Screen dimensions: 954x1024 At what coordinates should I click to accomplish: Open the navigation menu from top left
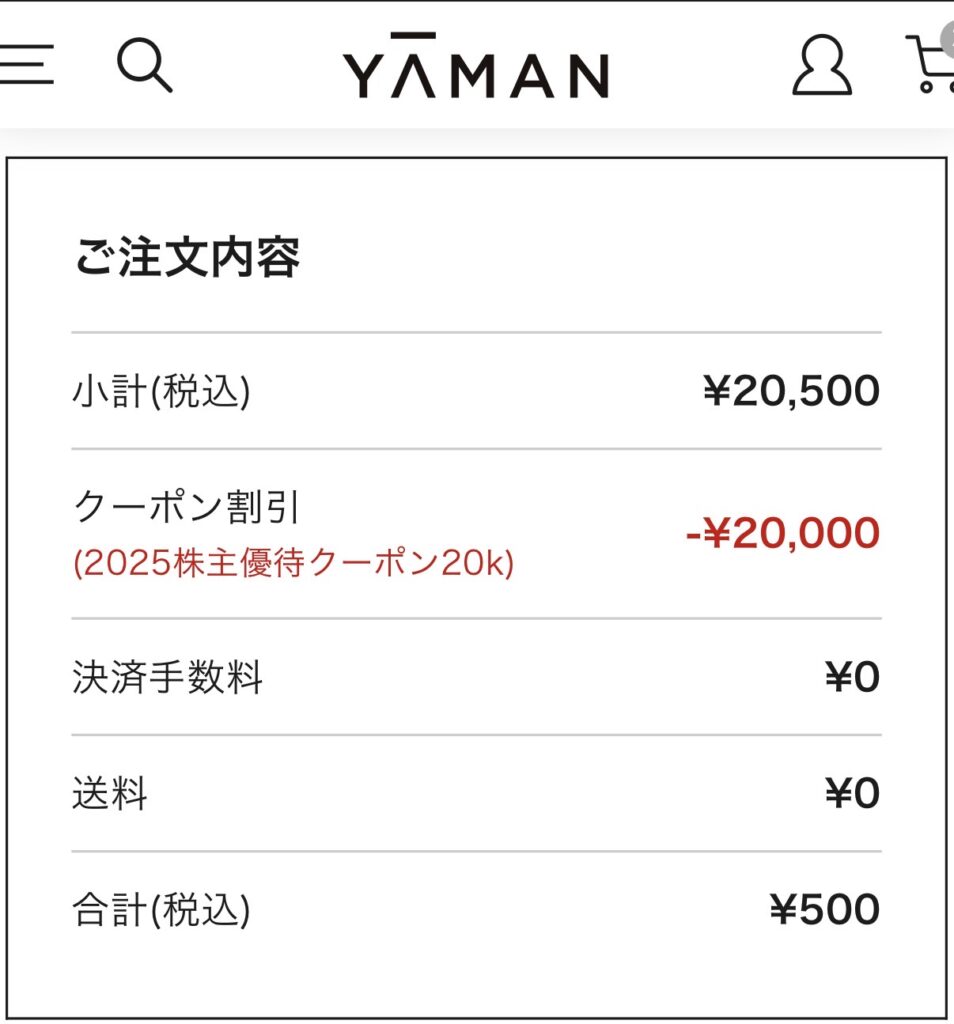[27, 65]
